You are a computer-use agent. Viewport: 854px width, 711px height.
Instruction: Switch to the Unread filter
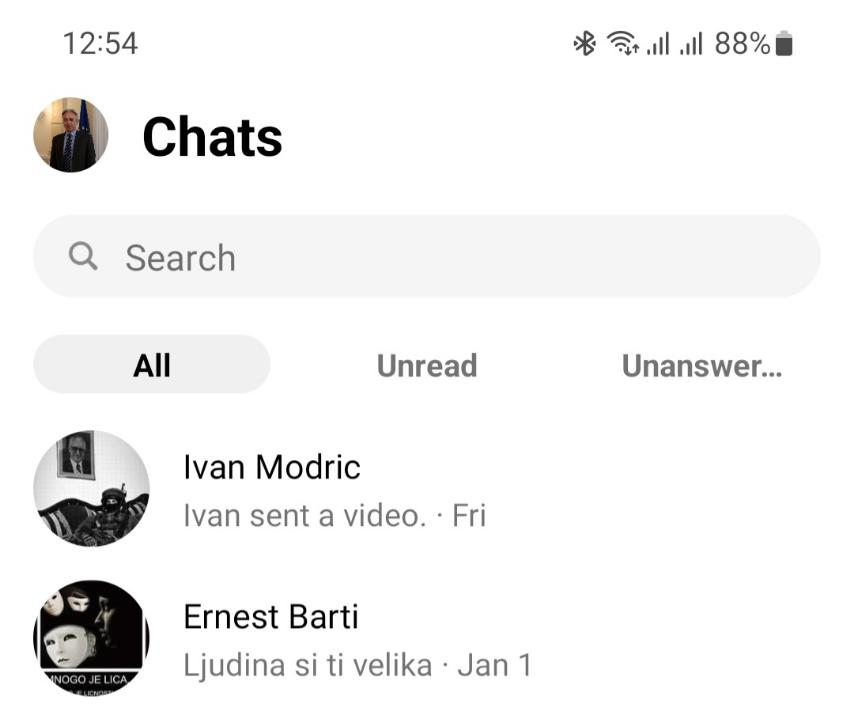pyautogui.click(x=427, y=366)
